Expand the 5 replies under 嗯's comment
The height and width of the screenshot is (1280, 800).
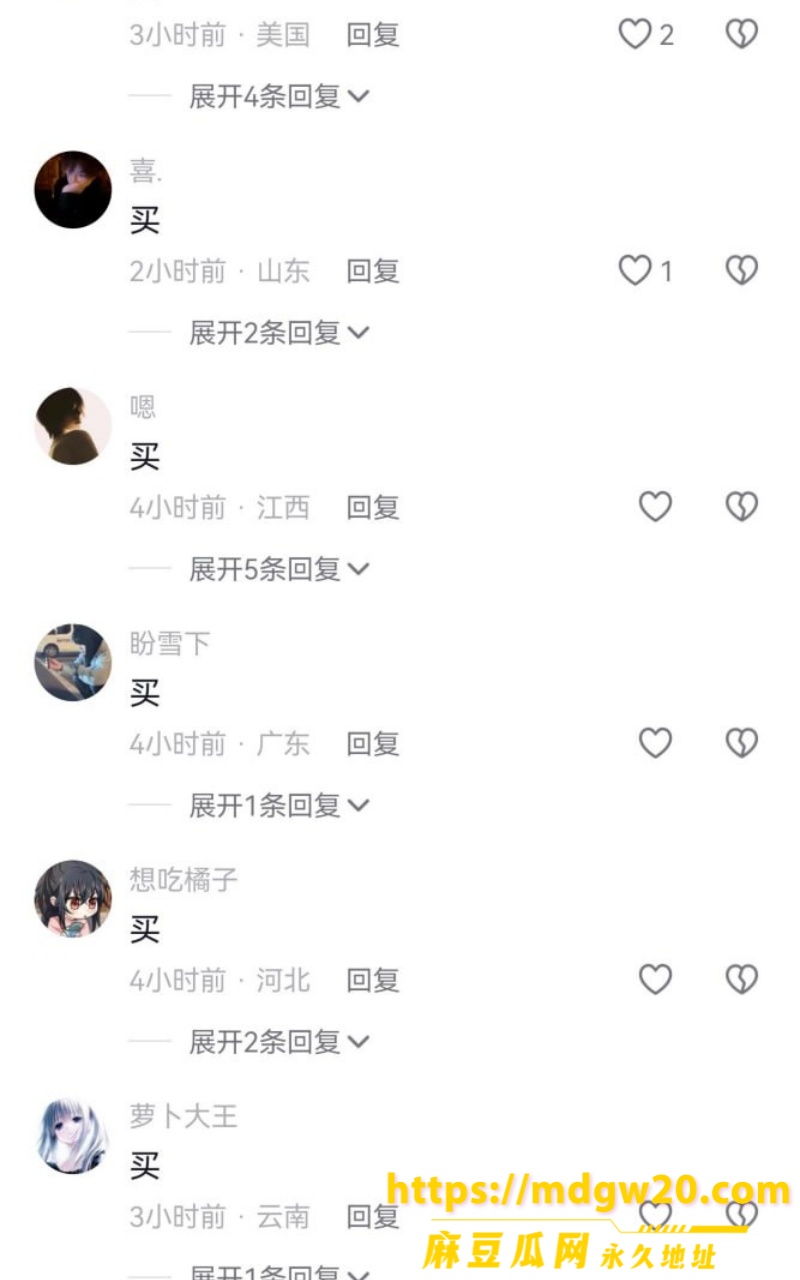coord(279,569)
